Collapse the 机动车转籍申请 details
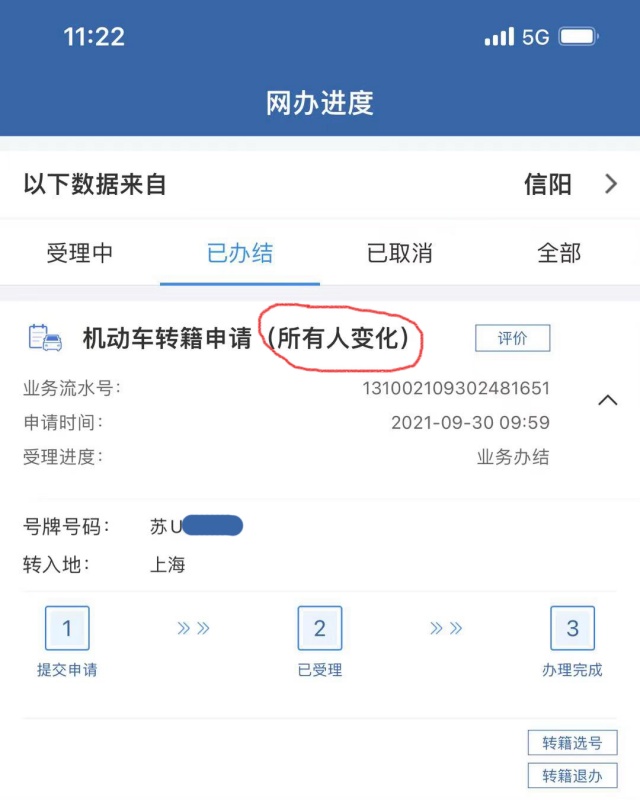Image resolution: width=640 pixels, height=800 pixels. pos(606,400)
